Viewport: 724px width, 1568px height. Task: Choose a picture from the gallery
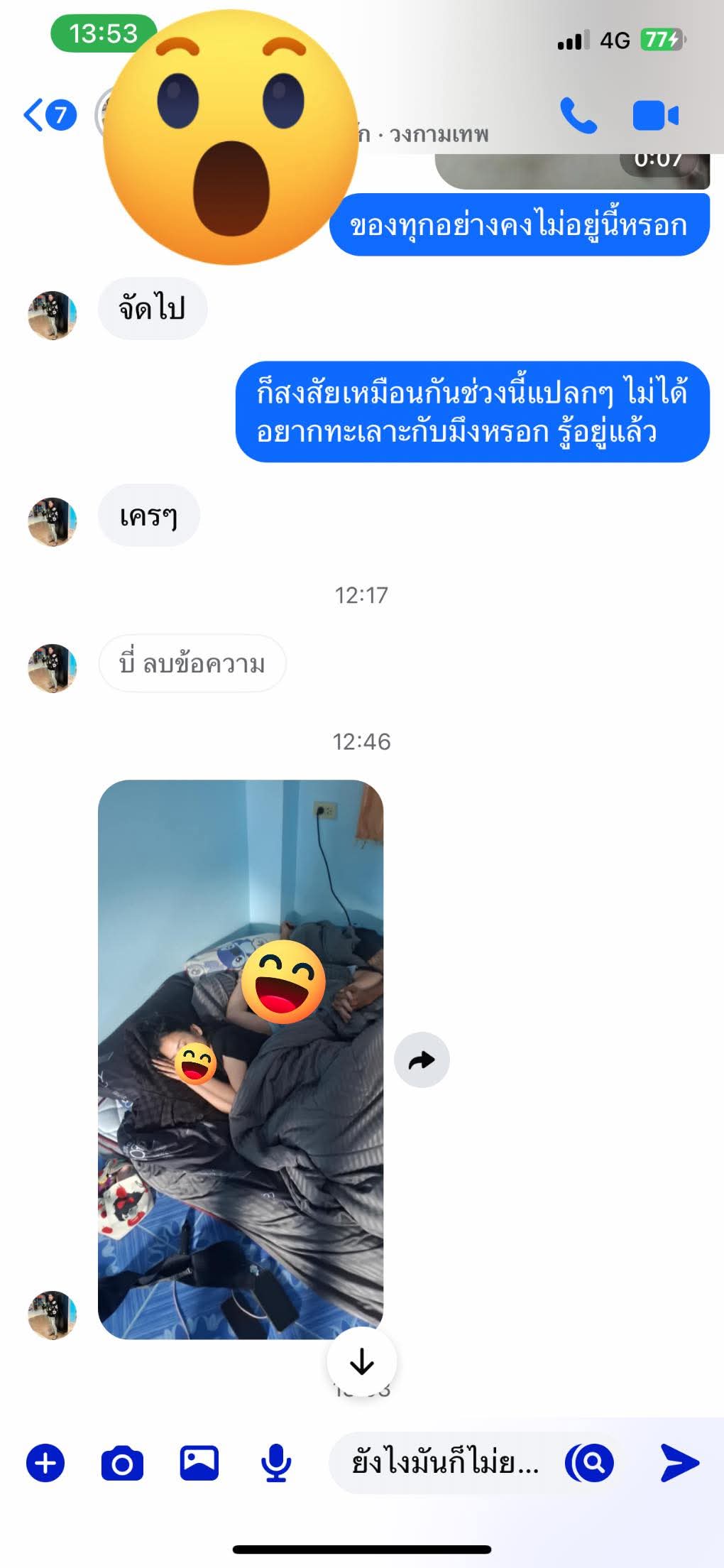[x=199, y=1463]
